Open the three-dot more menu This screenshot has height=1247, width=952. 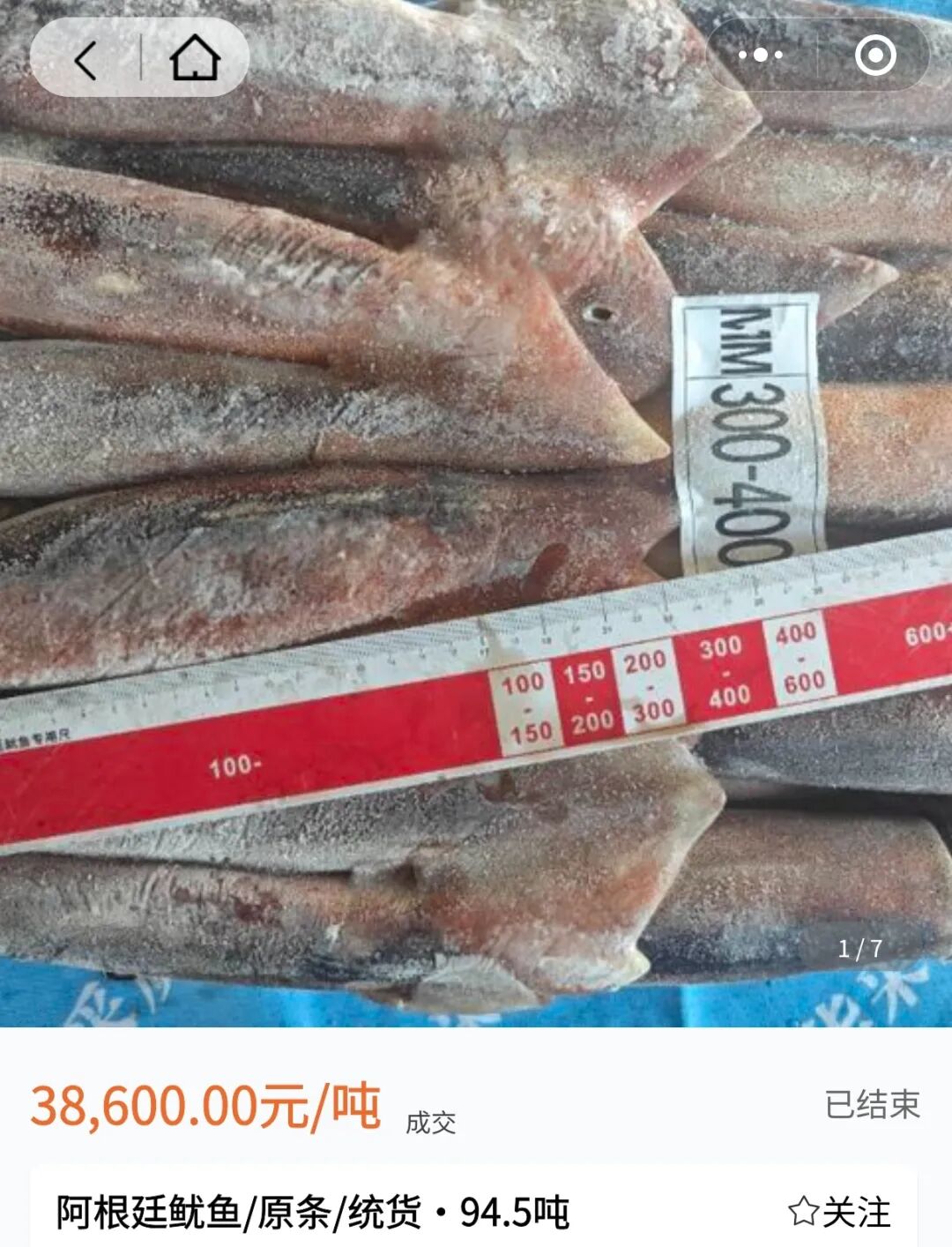click(760, 56)
